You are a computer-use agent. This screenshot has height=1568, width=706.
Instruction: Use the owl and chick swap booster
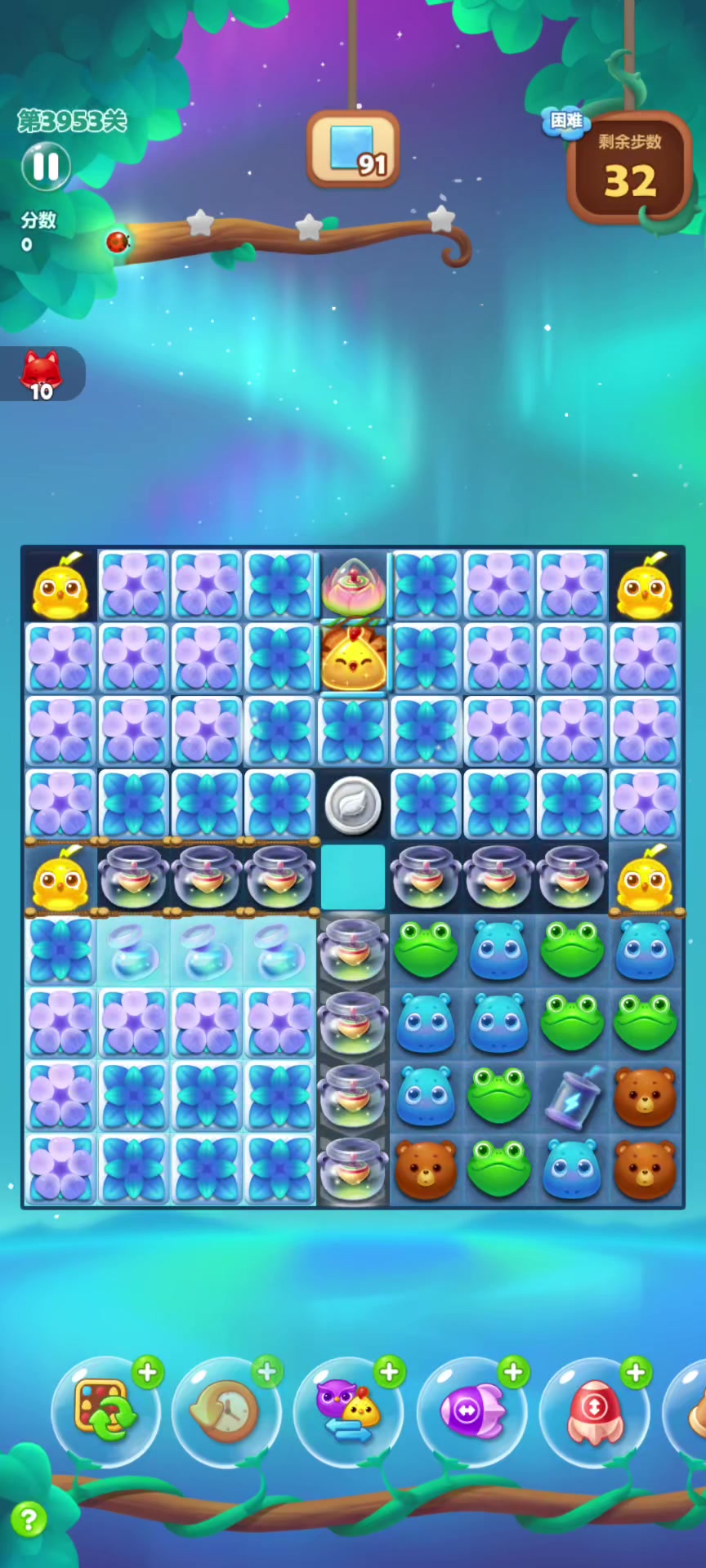pos(349,1411)
